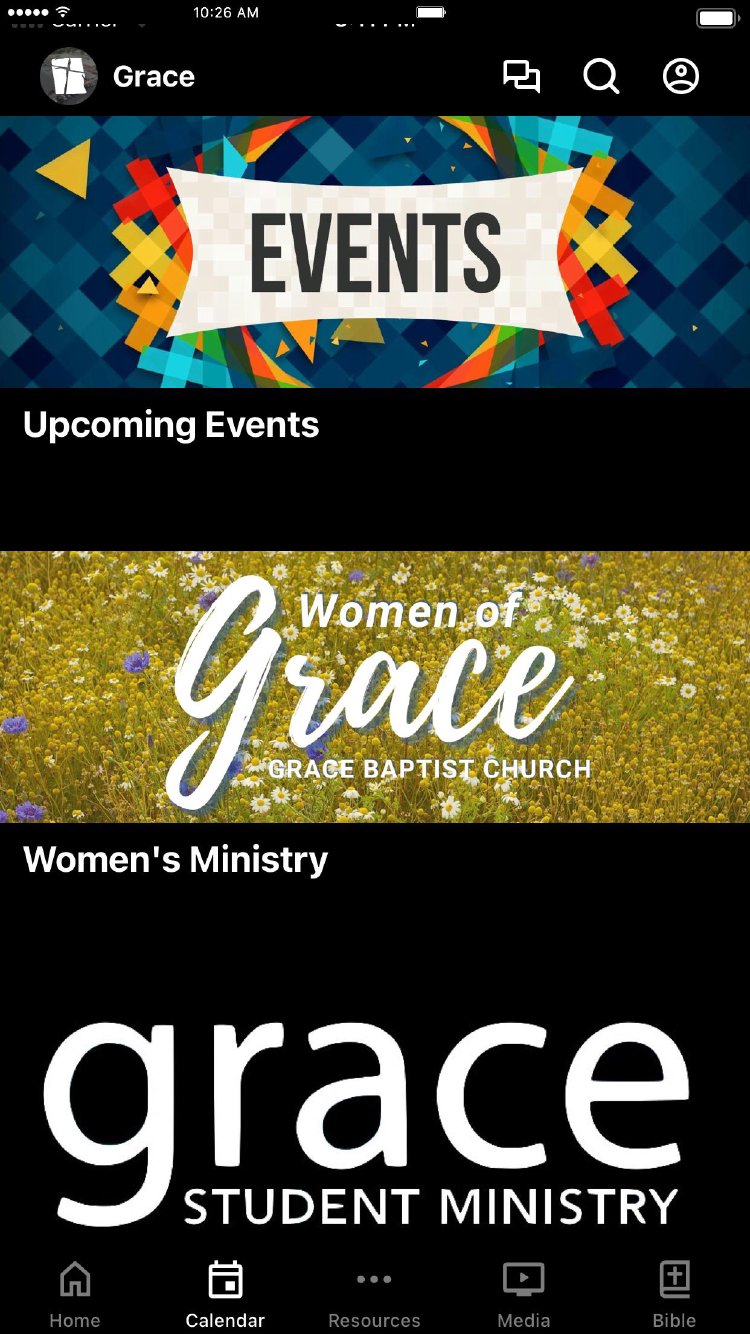Open the Bible tab
750x1334 pixels.
click(x=674, y=1294)
